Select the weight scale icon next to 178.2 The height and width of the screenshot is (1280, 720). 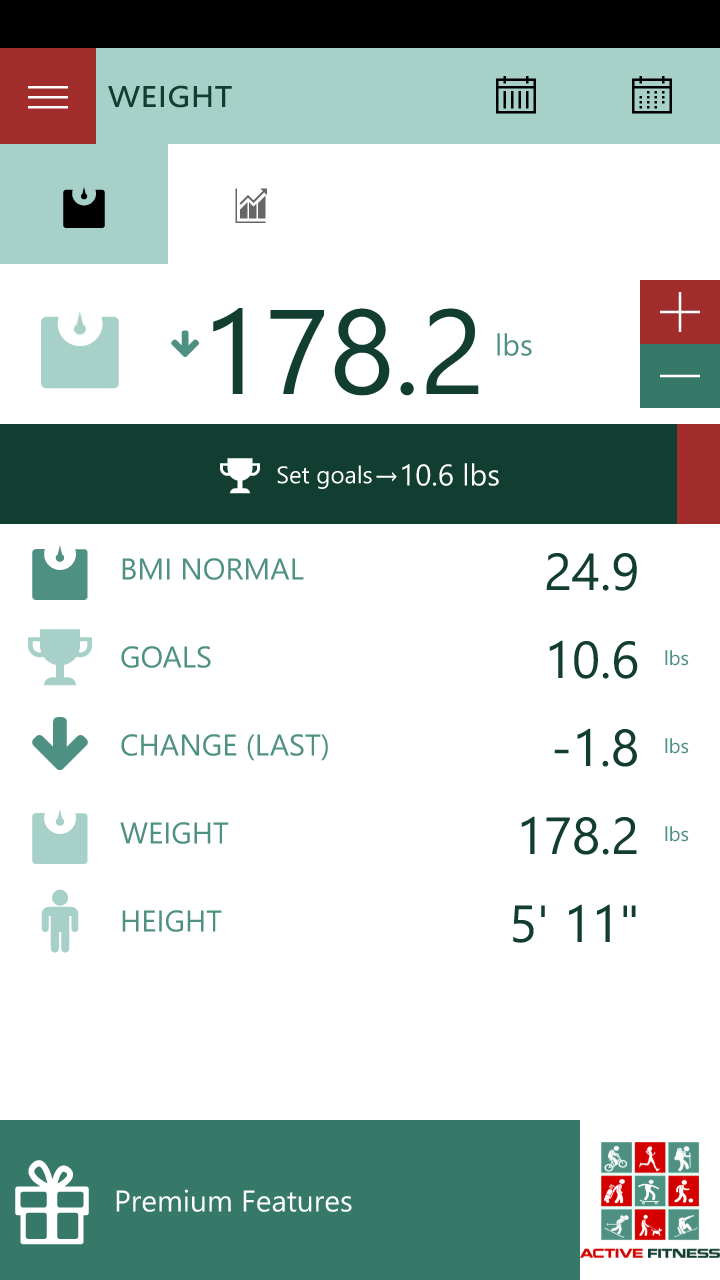click(x=80, y=350)
